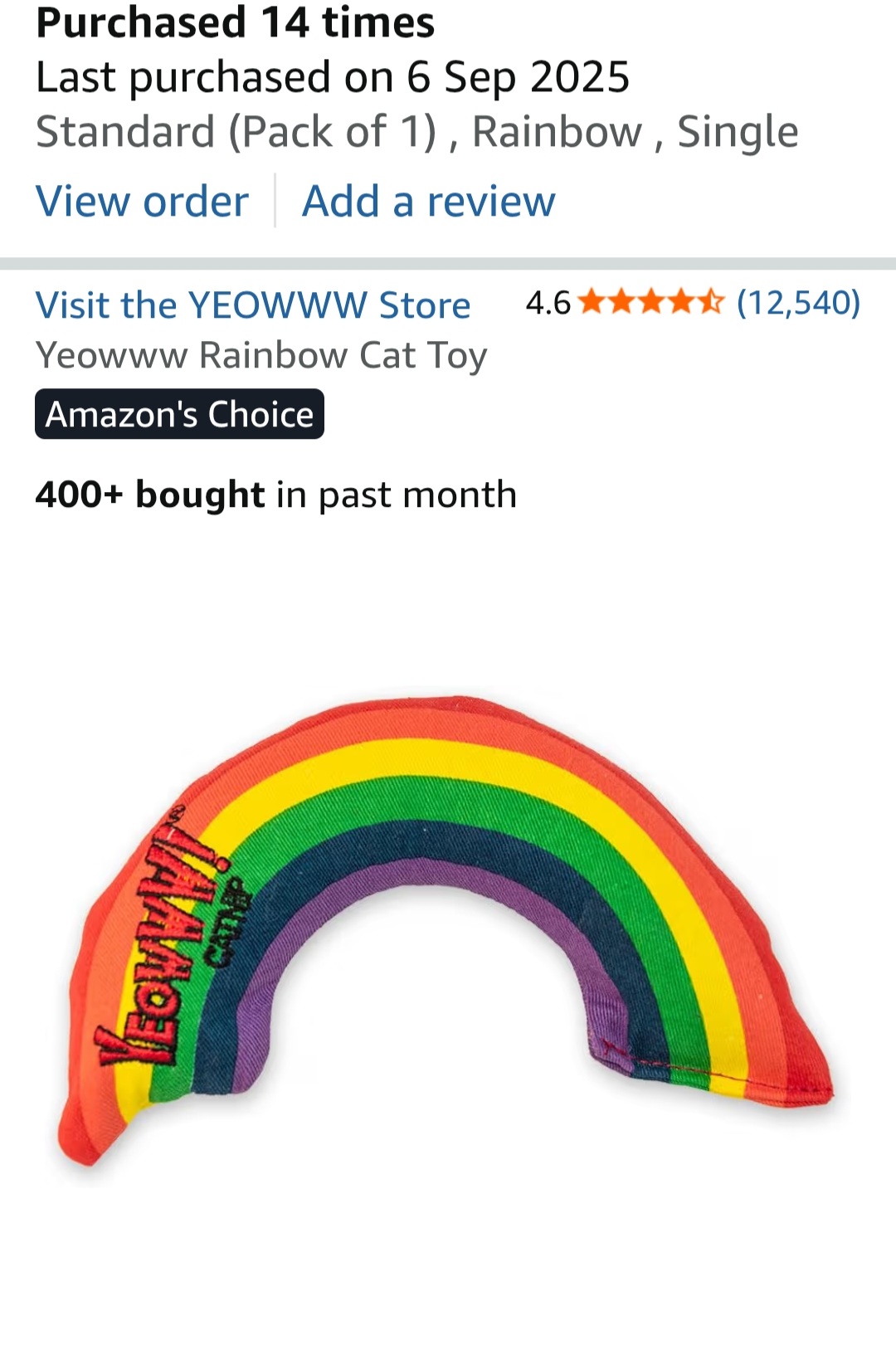Viewport: 896px width, 1345px height.
Task: Tap Add a review
Action: click(428, 202)
